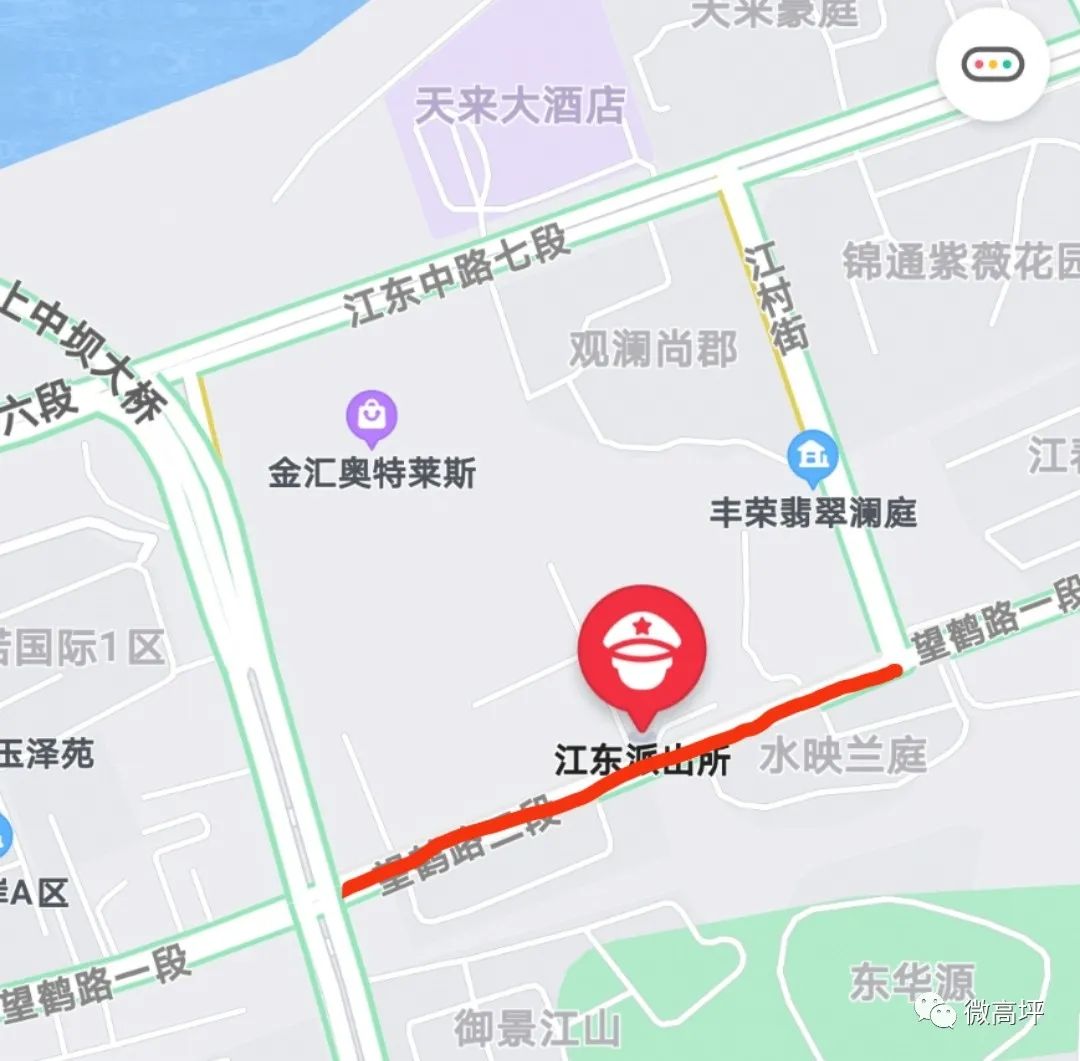Viewport: 1080px width, 1061px height.
Task: Open the 丰荣翡翠澜庭 residence marker
Action: point(812,457)
